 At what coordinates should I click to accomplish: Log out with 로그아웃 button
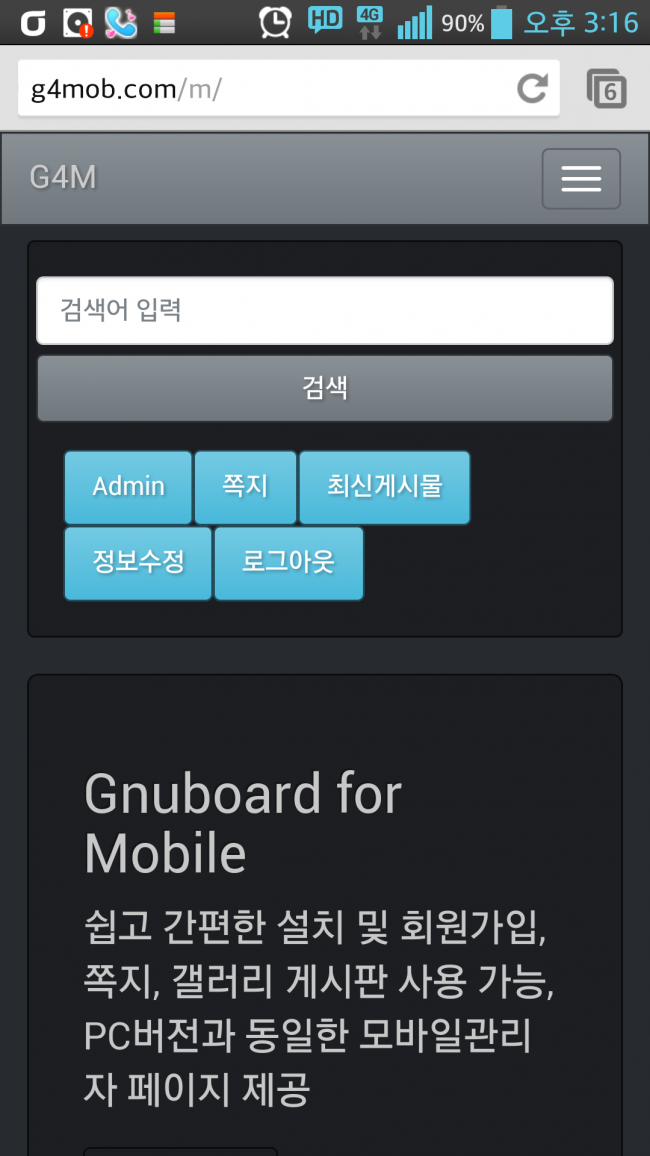pos(289,563)
